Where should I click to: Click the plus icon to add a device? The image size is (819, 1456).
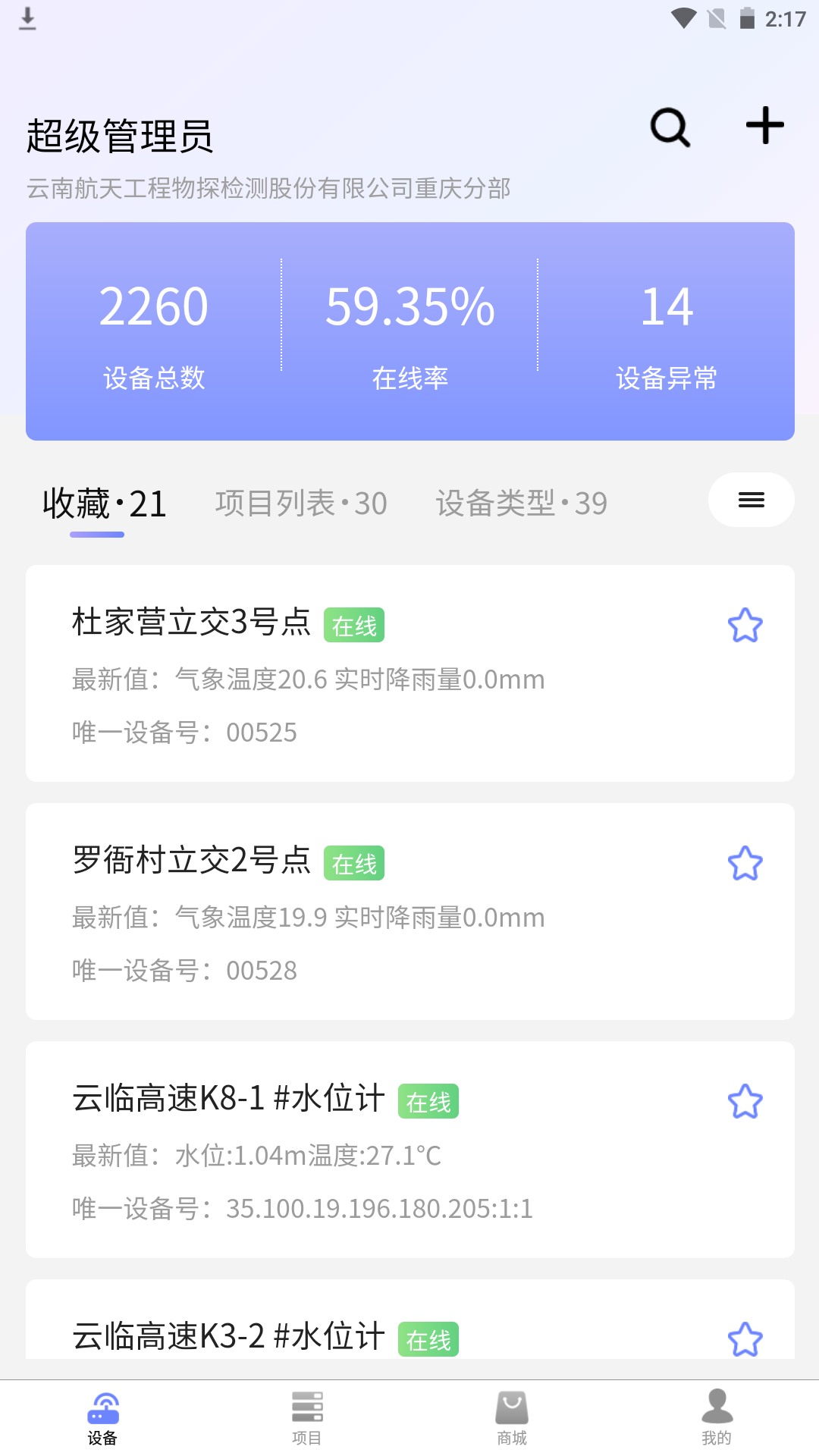point(764,127)
